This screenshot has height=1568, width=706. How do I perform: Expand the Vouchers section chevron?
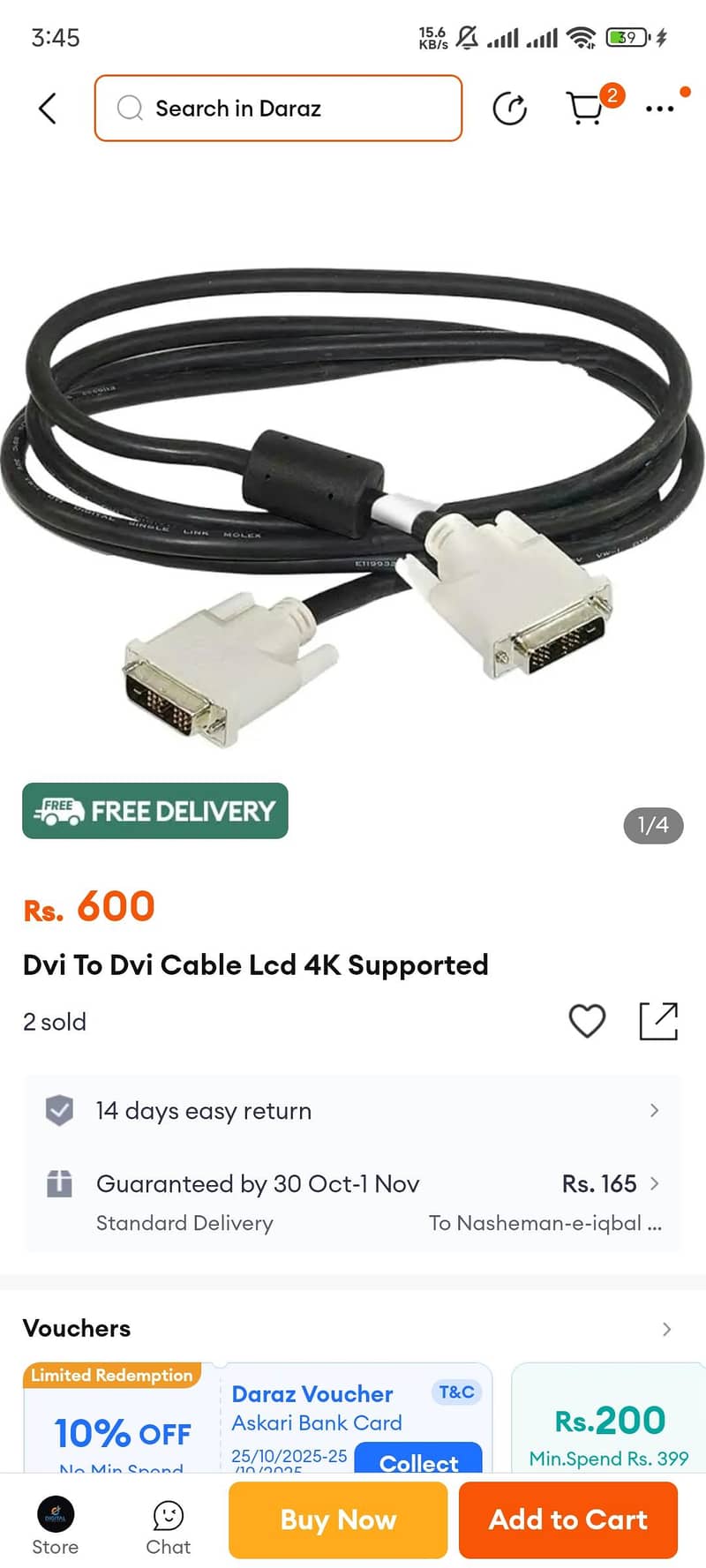click(x=667, y=1328)
